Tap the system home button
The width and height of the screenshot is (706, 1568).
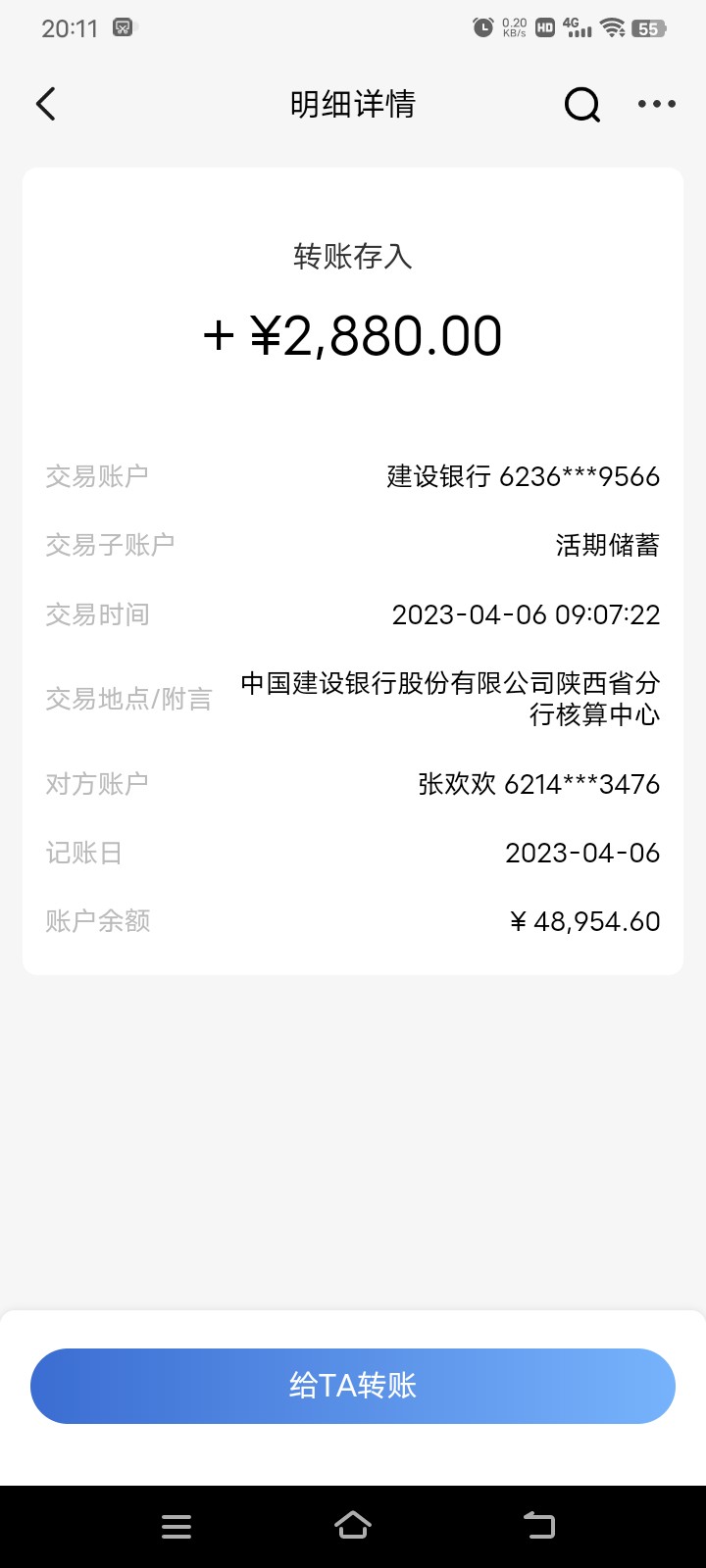[353, 1525]
